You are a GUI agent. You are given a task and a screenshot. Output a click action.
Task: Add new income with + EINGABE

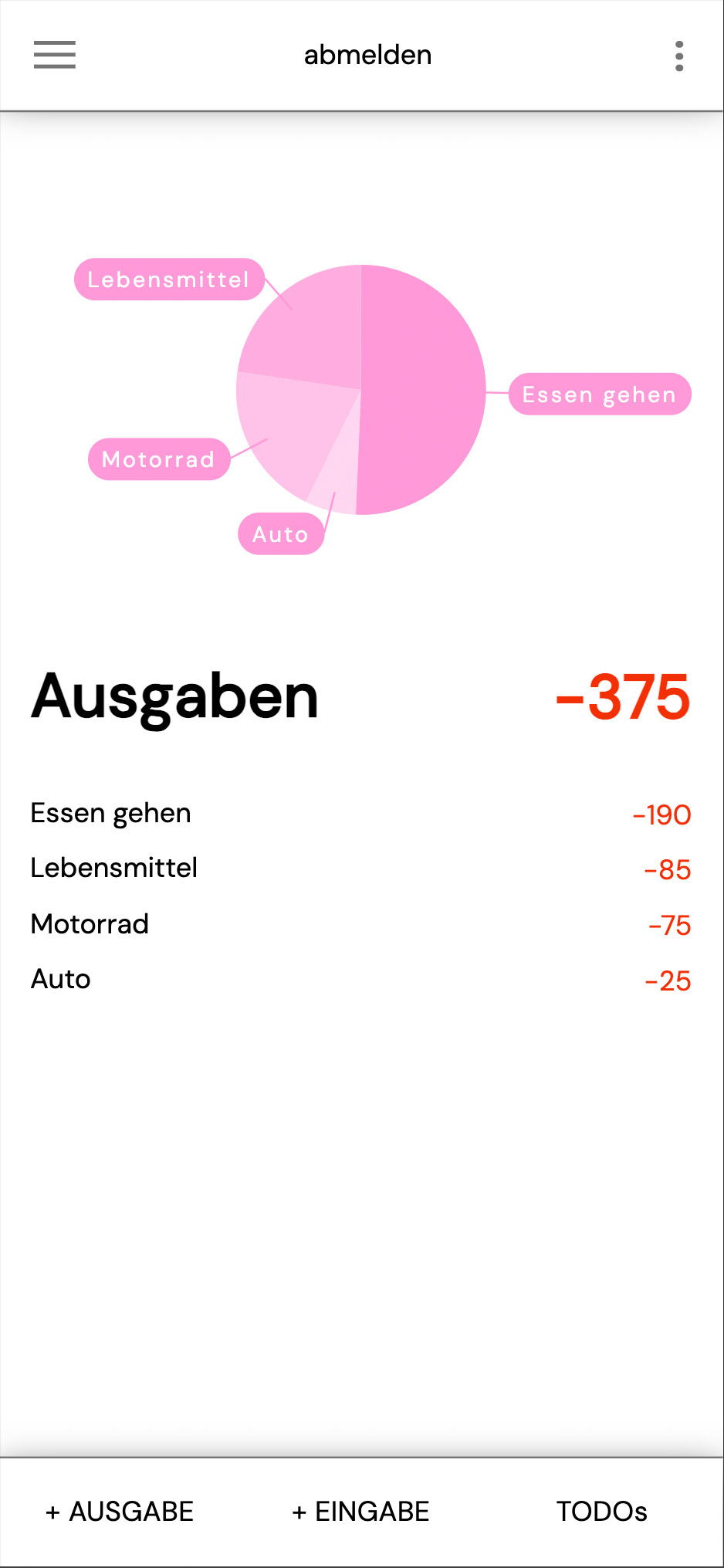point(360,1511)
